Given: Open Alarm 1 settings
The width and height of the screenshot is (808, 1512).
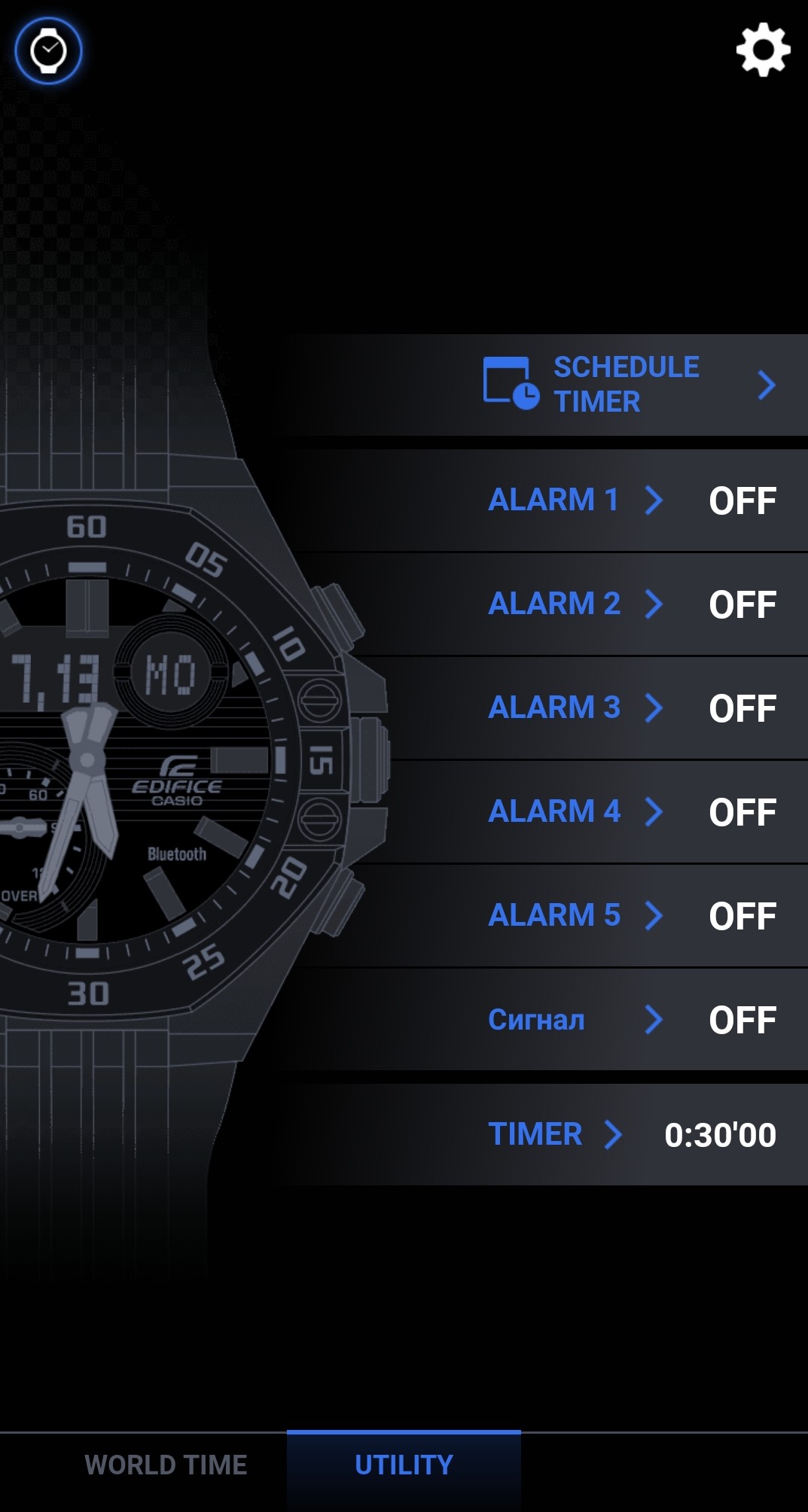Looking at the screenshot, I should [x=576, y=500].
